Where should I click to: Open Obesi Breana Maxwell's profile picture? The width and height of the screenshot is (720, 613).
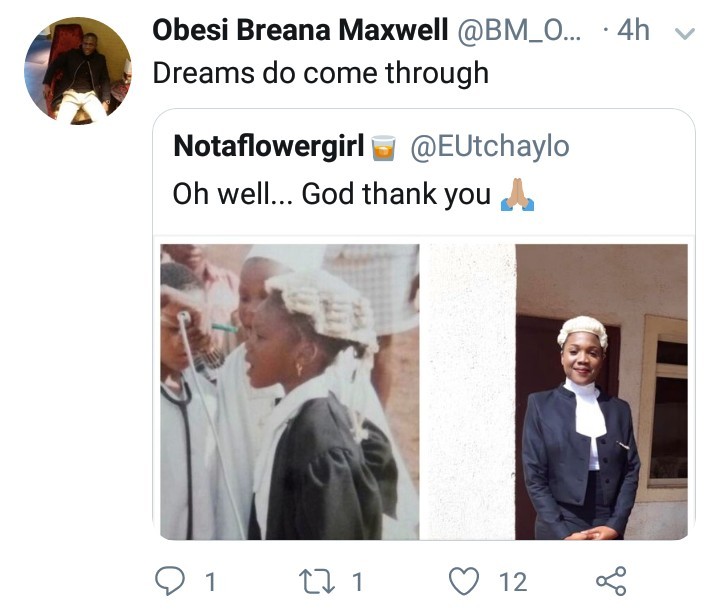78,70
